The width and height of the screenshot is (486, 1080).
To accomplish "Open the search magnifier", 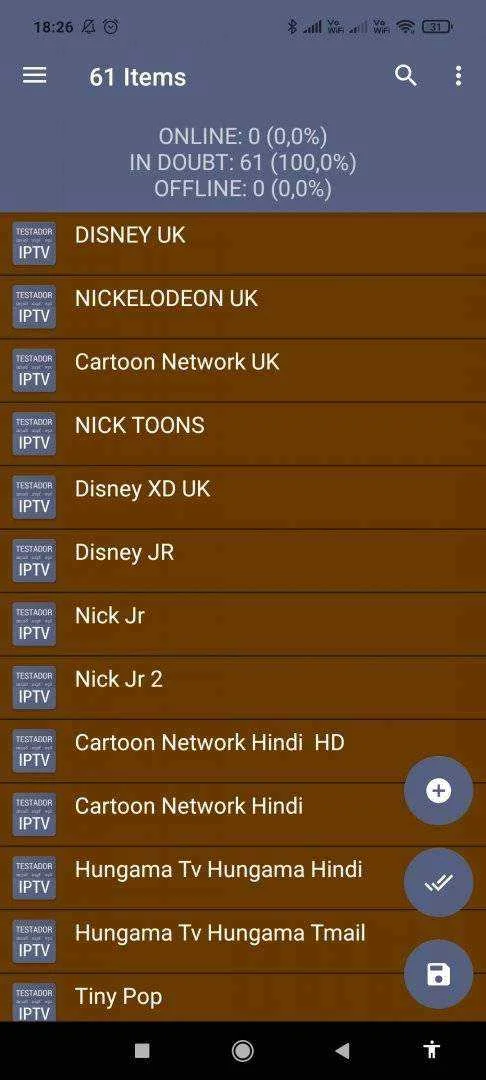I will pos(405,76).
